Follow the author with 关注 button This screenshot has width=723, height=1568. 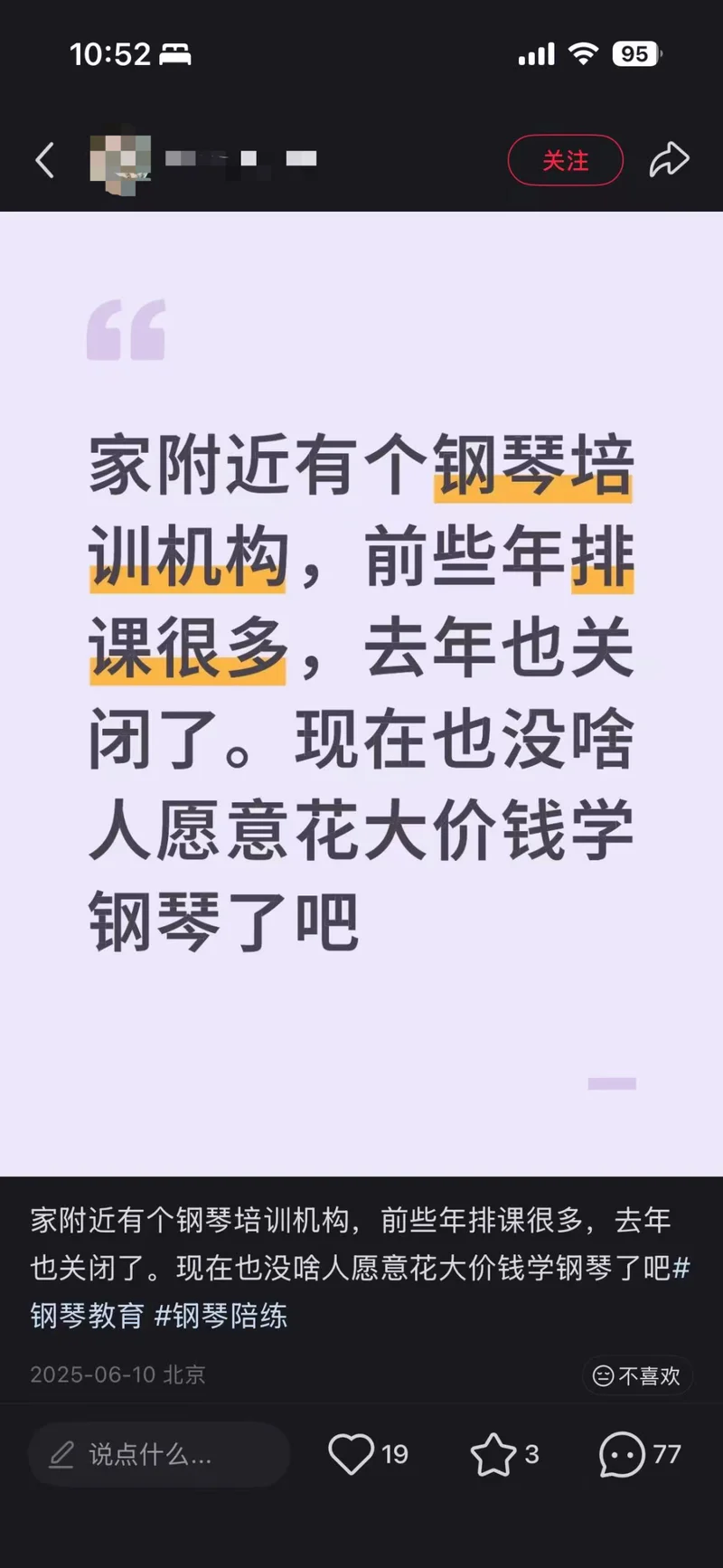click(x=565, y=160)
